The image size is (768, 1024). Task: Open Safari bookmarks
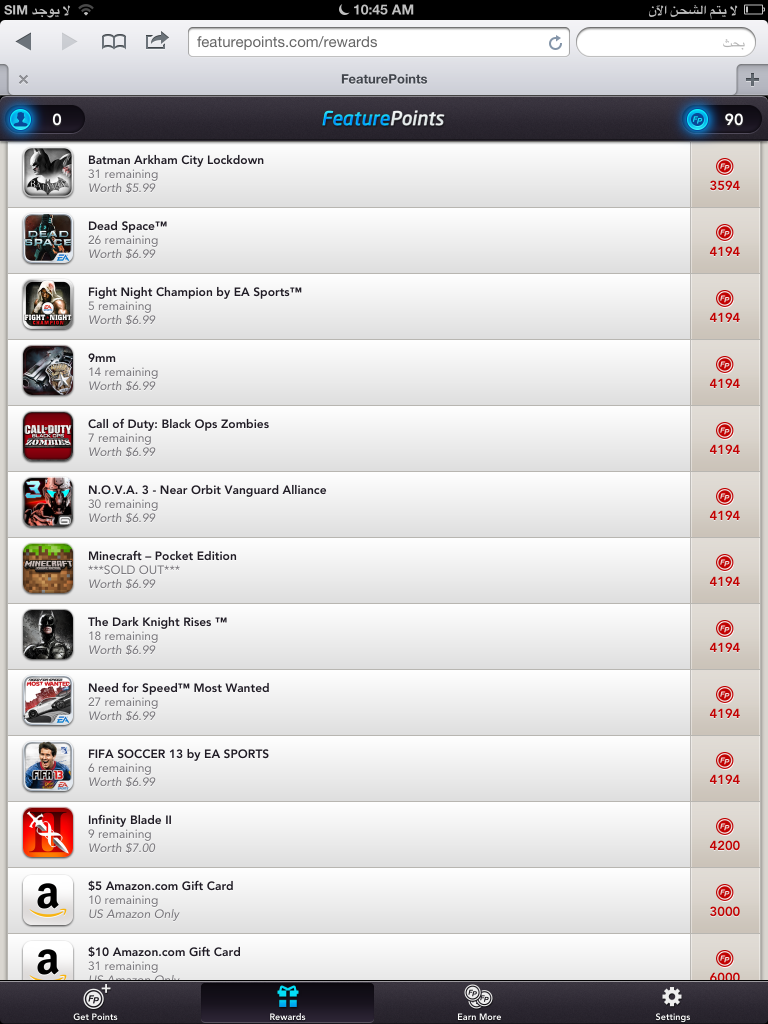coord(115,42)
